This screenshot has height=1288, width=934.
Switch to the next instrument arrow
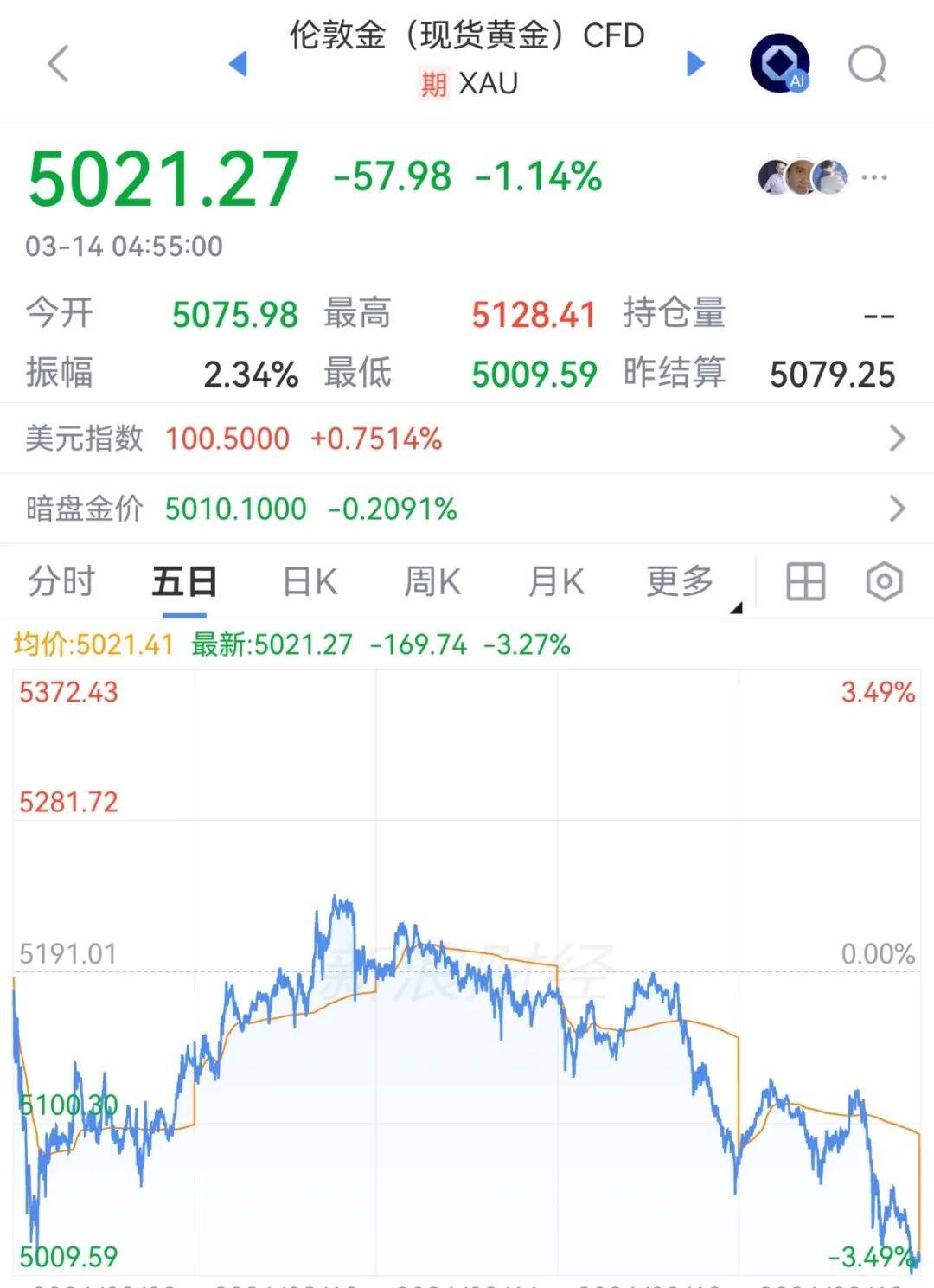click(x=695, y=63)
